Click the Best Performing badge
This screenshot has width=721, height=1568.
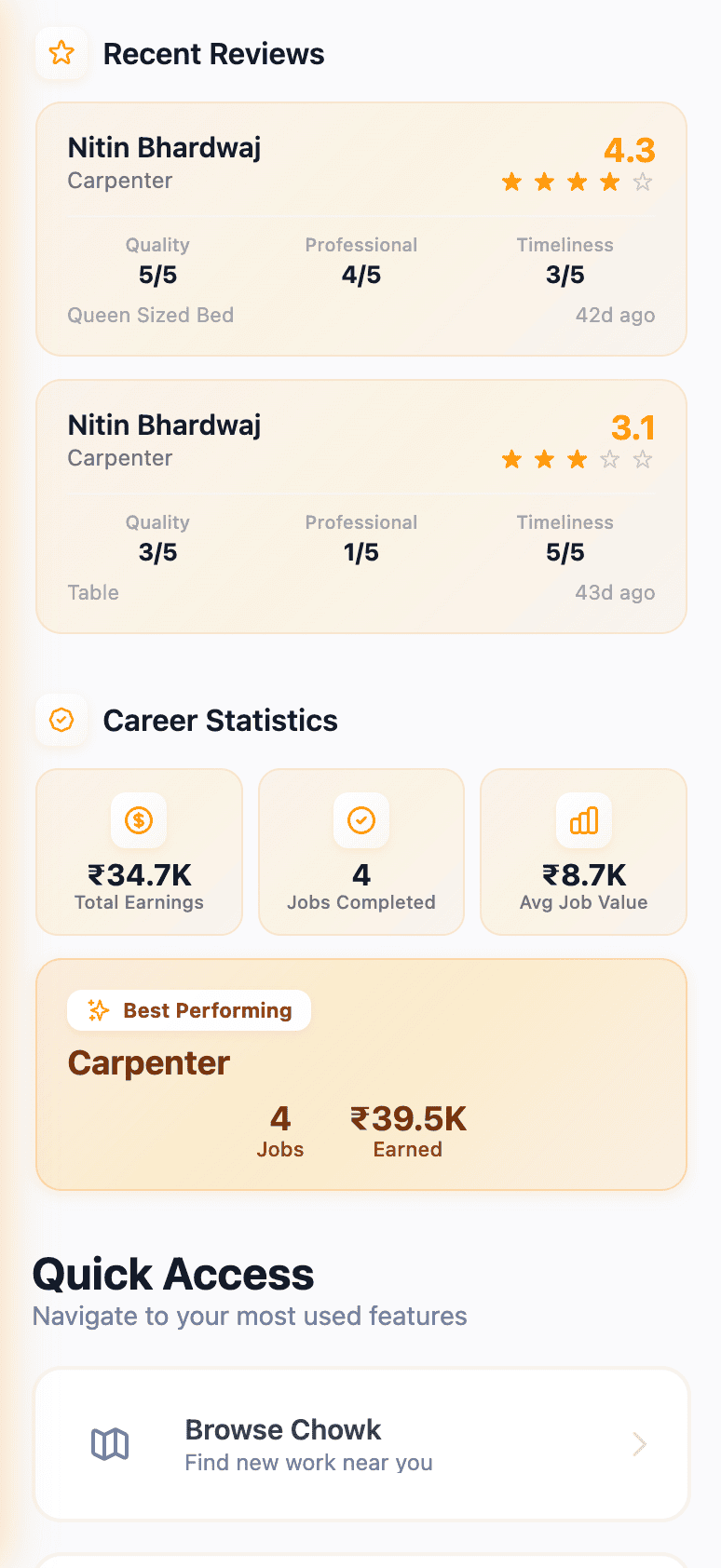[x=188, y=1009]
